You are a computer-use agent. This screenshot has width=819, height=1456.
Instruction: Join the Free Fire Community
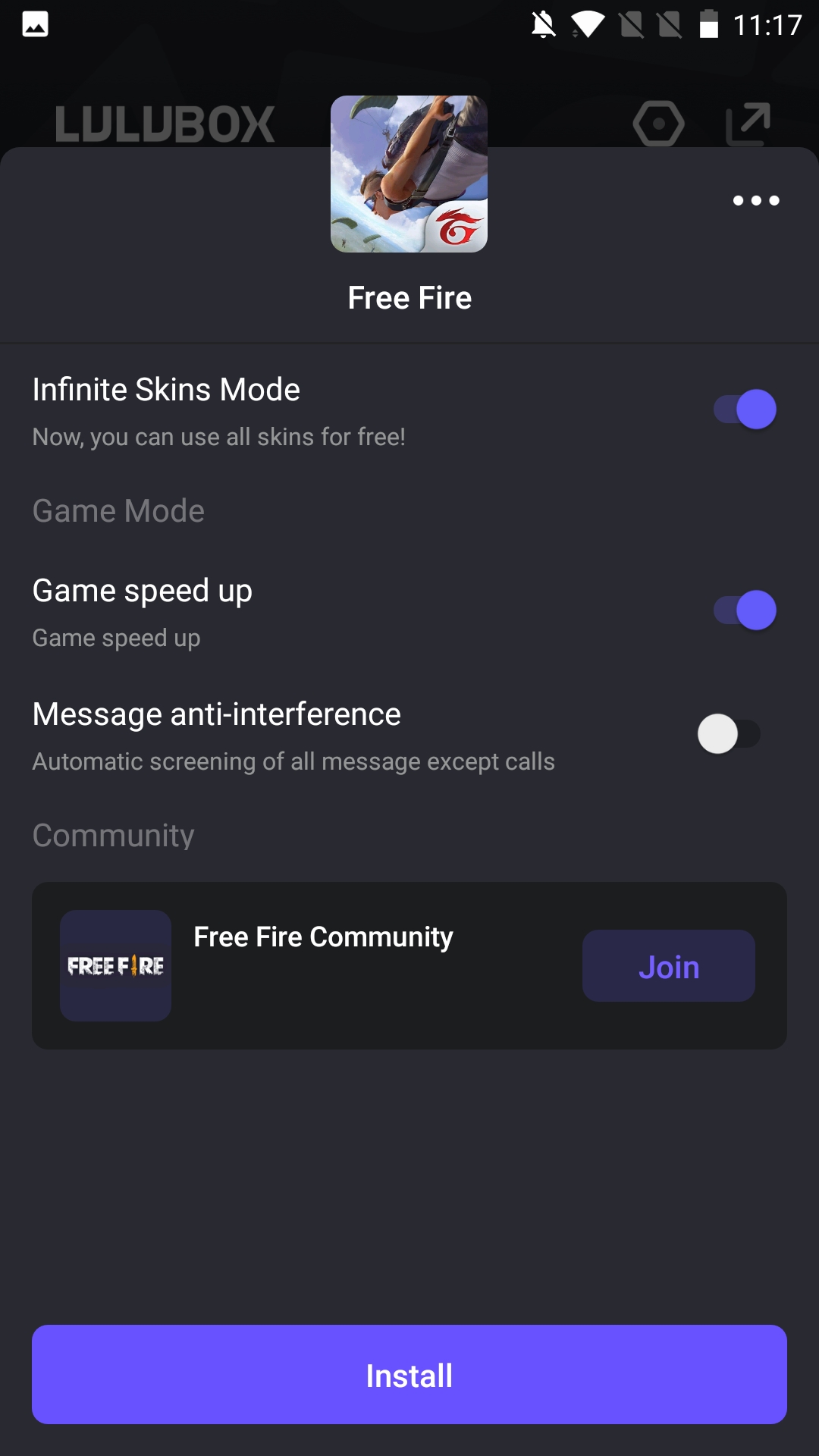[x=669, y=966]
